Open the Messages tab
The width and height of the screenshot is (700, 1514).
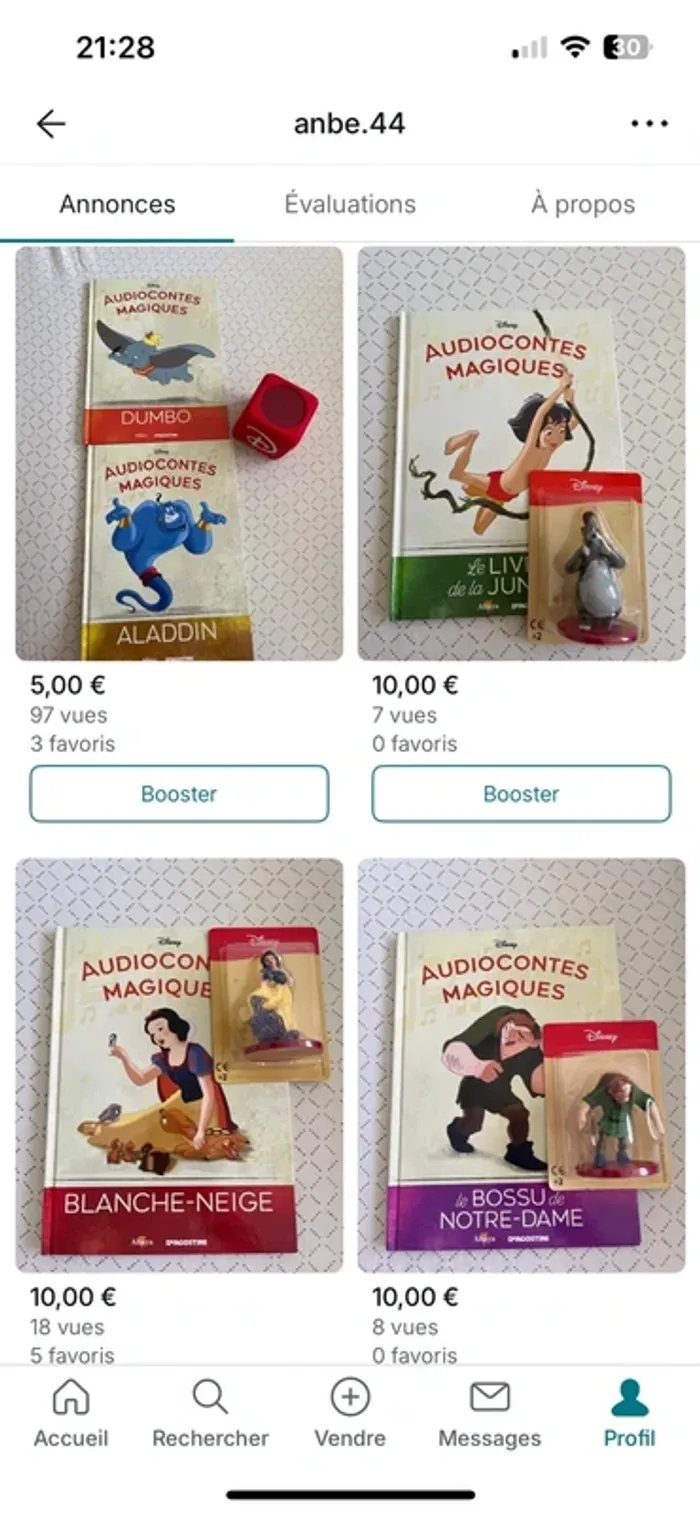click(x=490, y=1414)
